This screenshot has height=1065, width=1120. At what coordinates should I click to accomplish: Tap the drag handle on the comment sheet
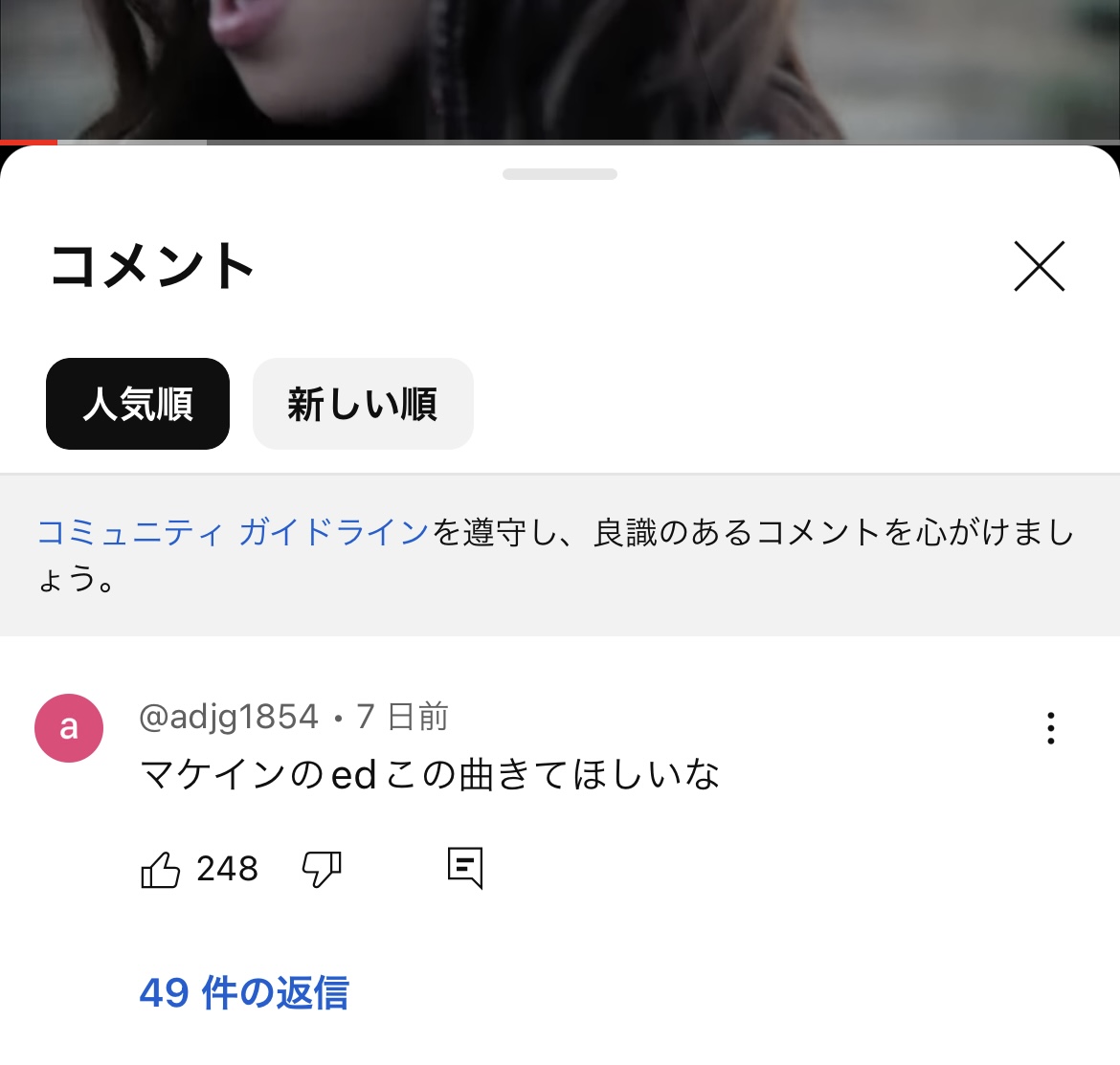pyautogui.click(x=560, y=174)
